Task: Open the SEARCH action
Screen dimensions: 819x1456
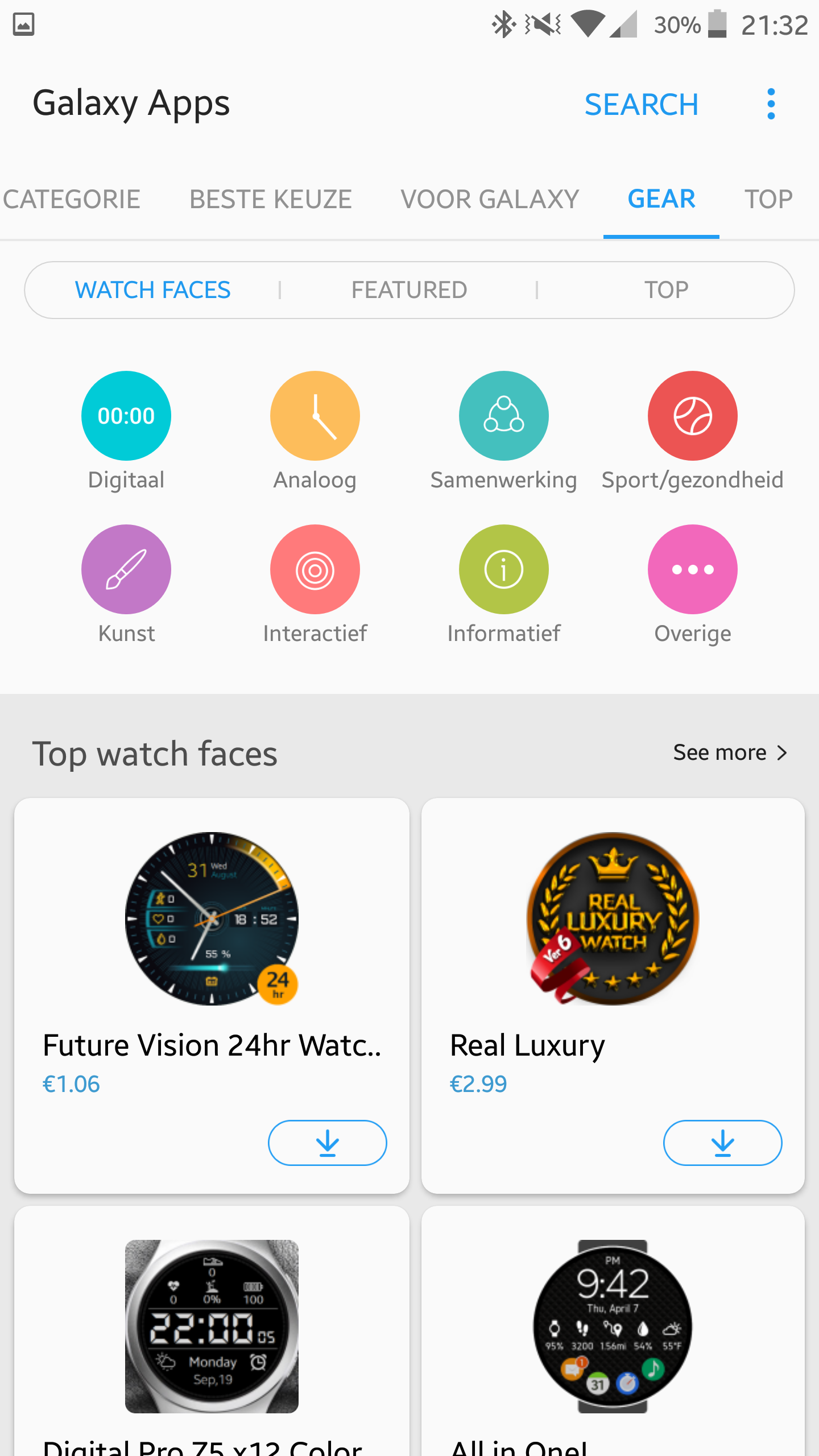Action: [x=641, y=105]
